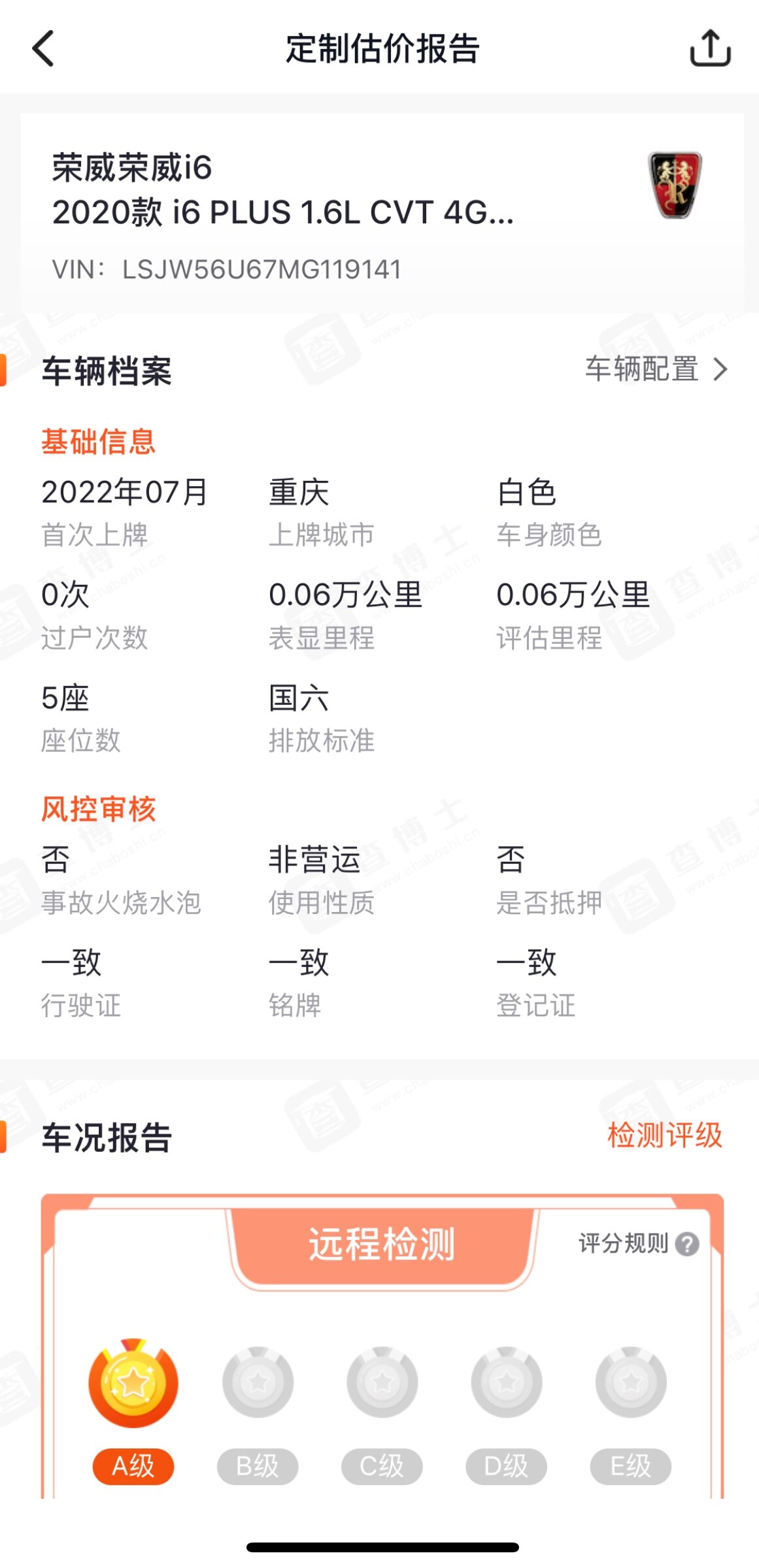Share the valuation report
The width and height of the screenshot is (759, 1568).
(x=710, y=48)
